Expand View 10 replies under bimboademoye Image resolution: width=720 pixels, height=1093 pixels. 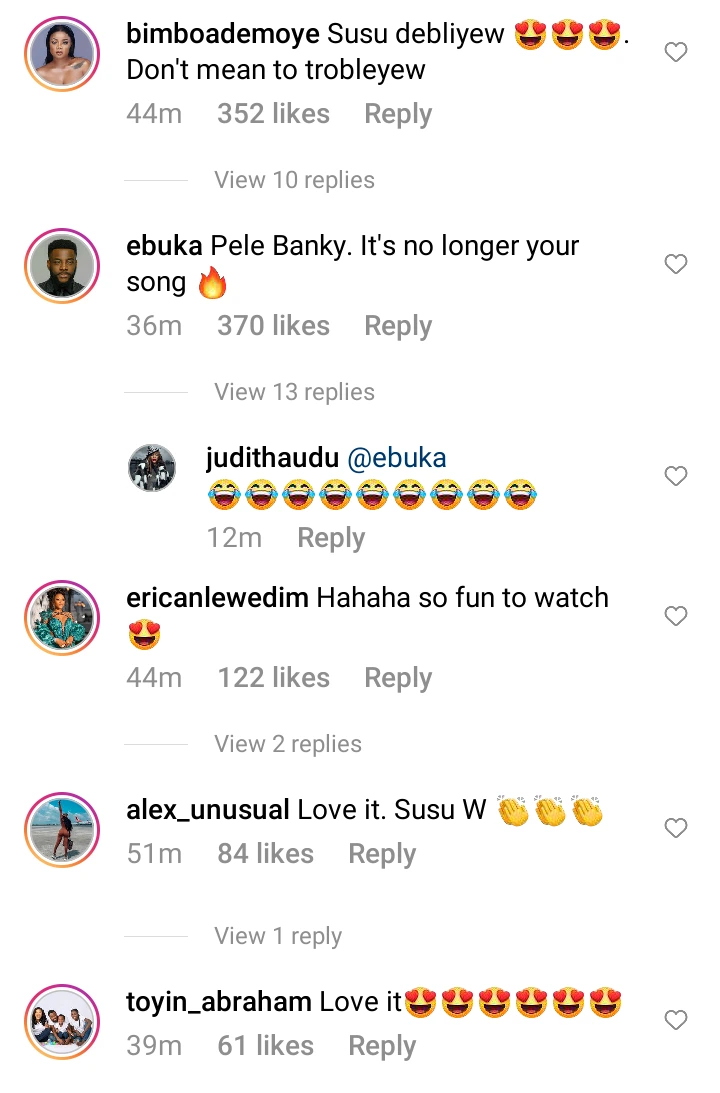(294, 181)
